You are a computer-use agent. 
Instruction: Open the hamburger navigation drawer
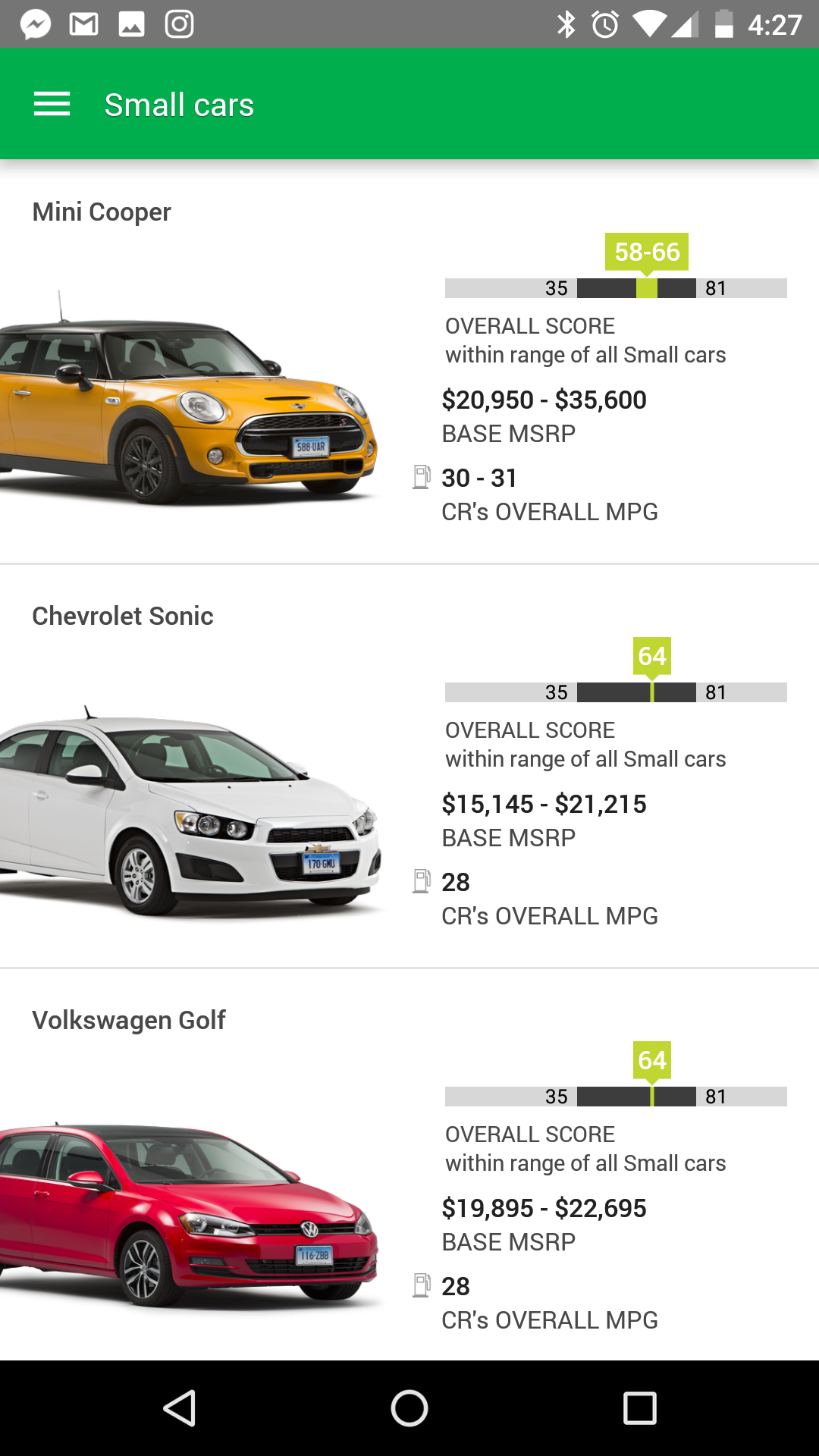[x=52, y=105]
